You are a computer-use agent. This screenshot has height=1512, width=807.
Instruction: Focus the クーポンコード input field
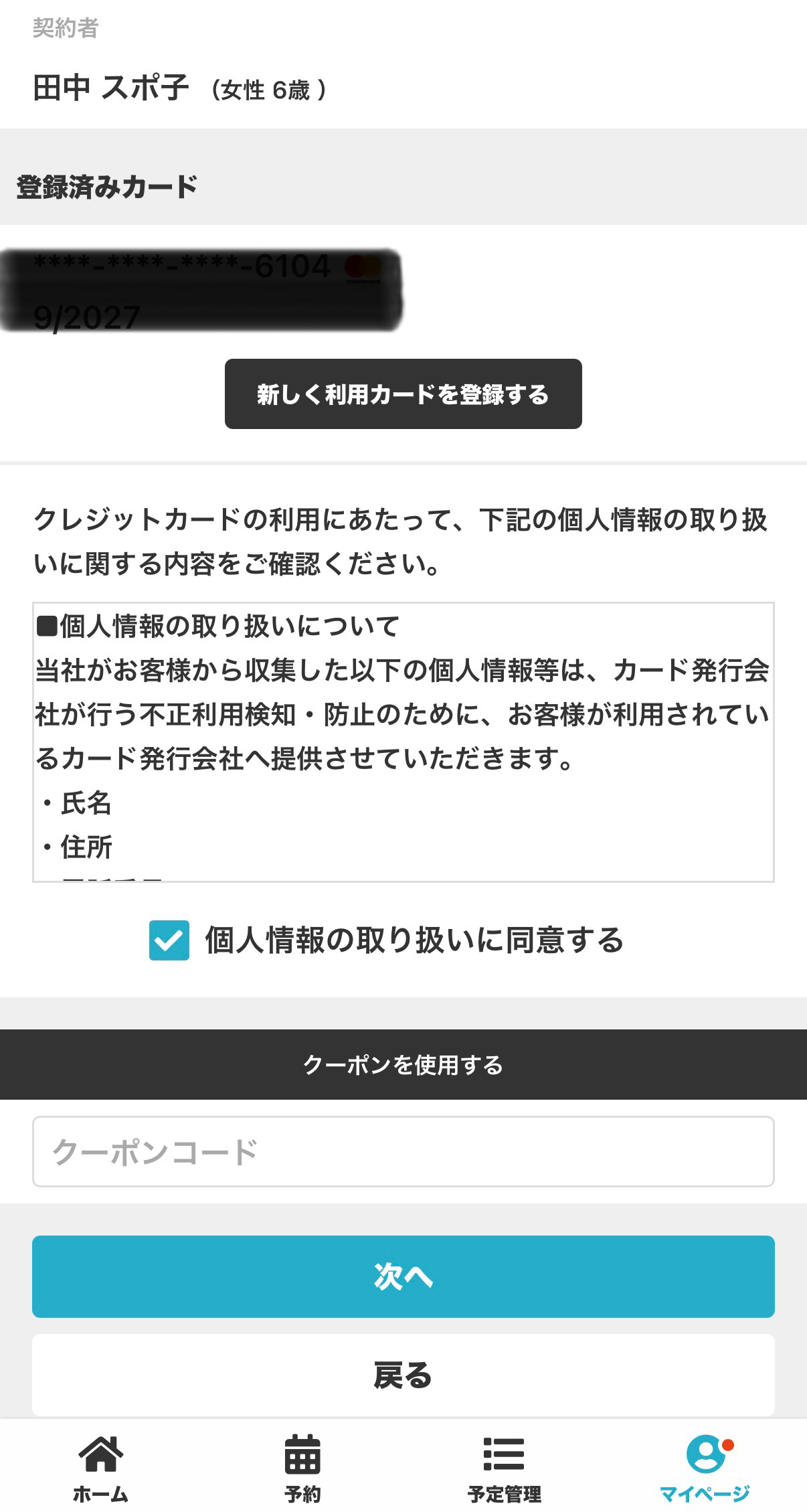403,1152
